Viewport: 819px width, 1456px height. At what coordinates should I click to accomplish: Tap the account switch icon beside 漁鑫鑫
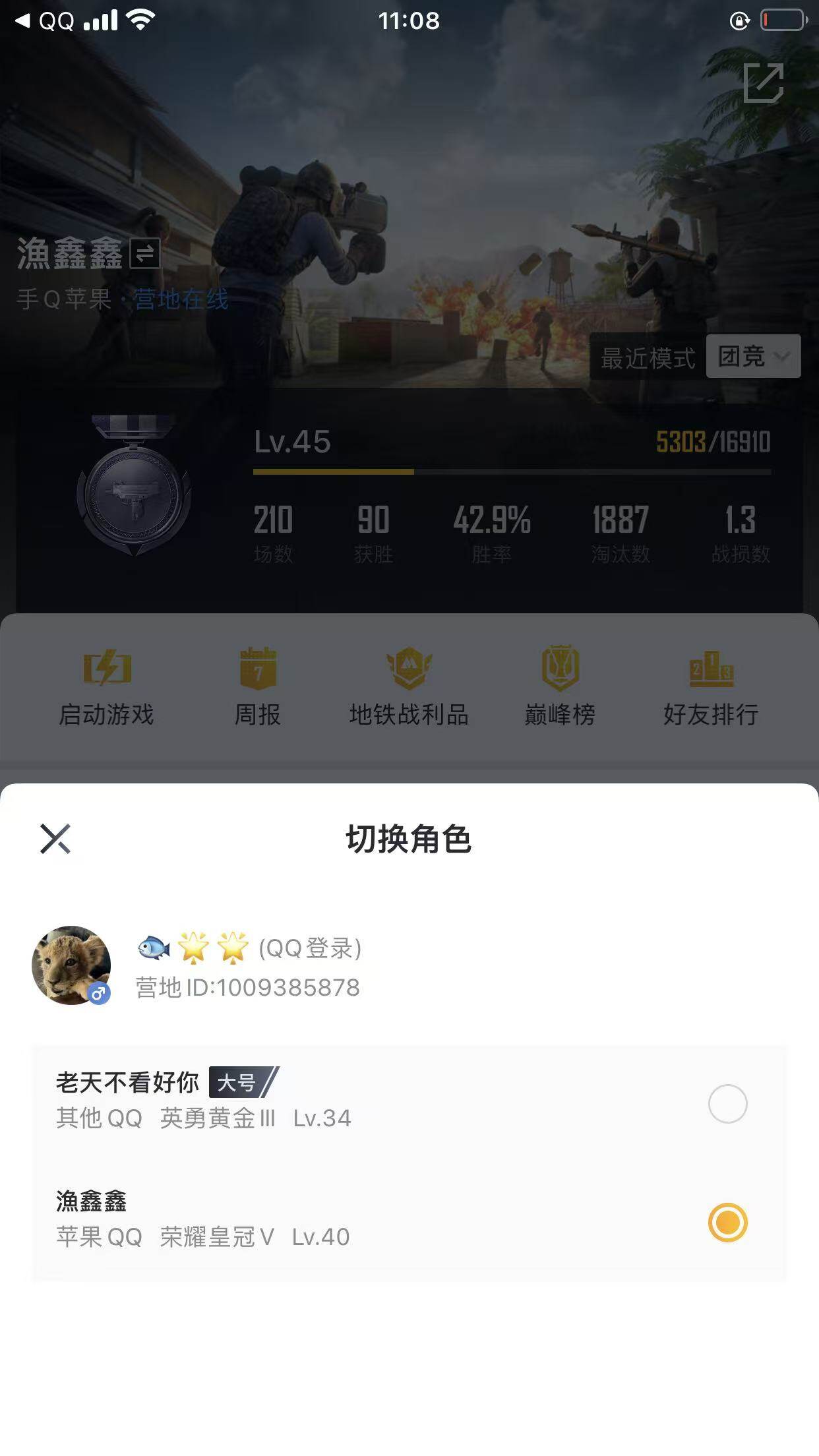click(x=144, y=253)
